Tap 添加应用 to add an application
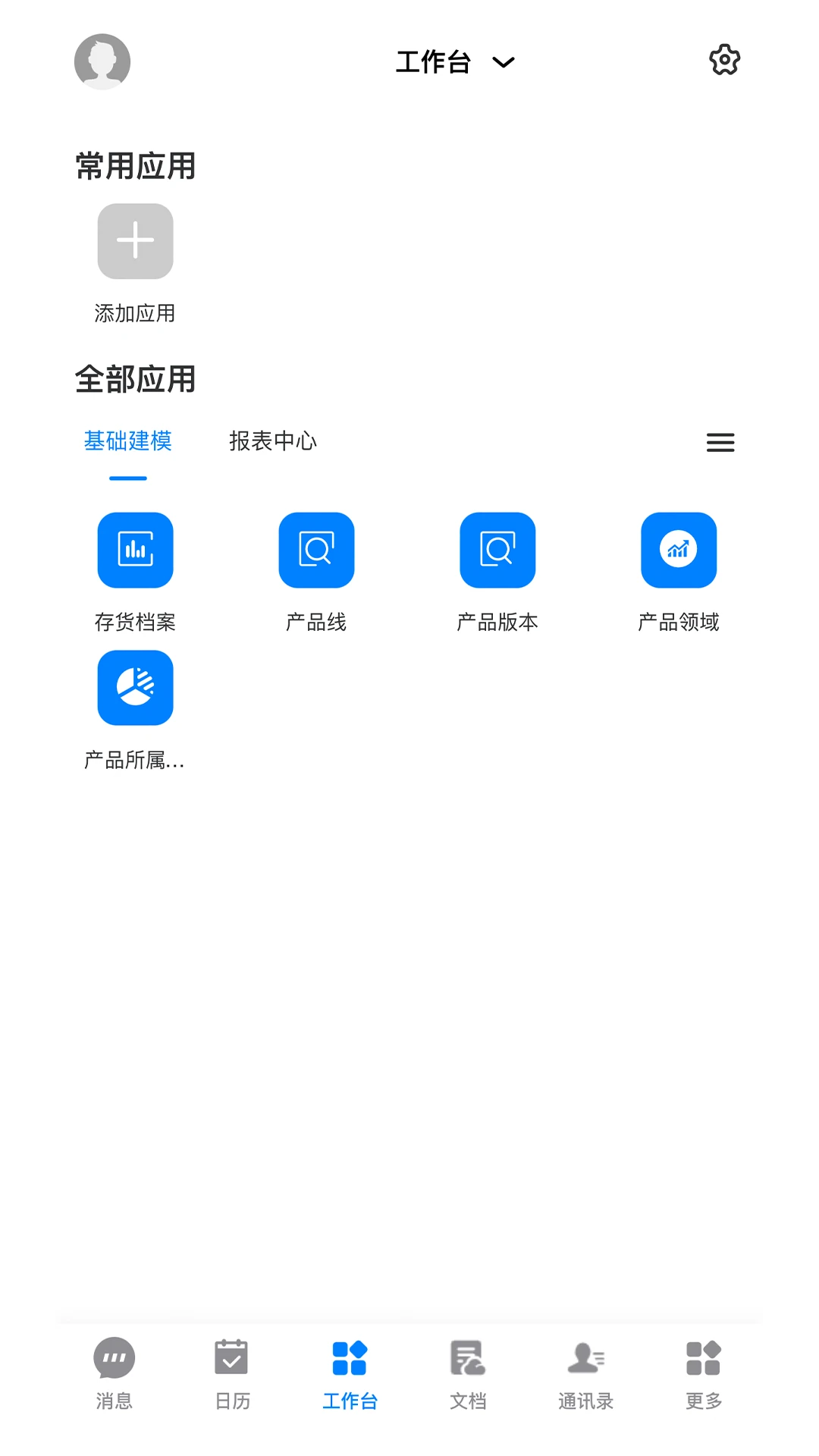Screen dimensions: 819x1456 coord(135,241)
